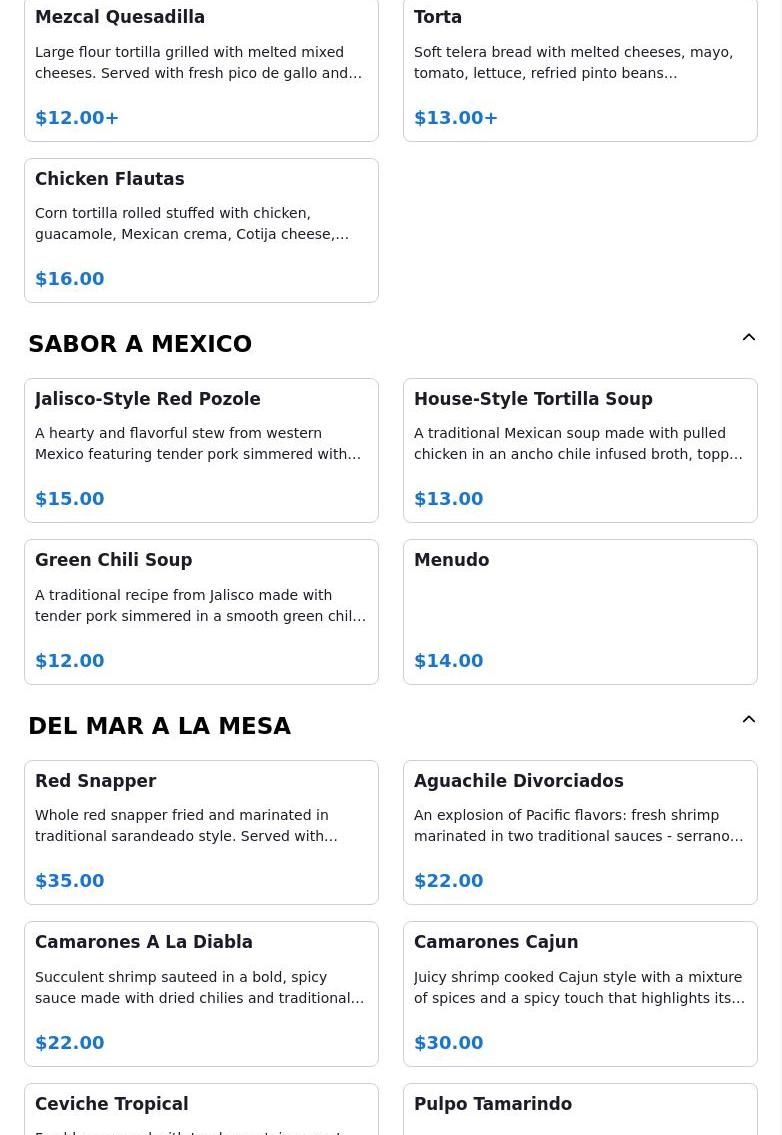
Task: Tap the Green Chili Soup card
Action: click(x=201, y=612)
